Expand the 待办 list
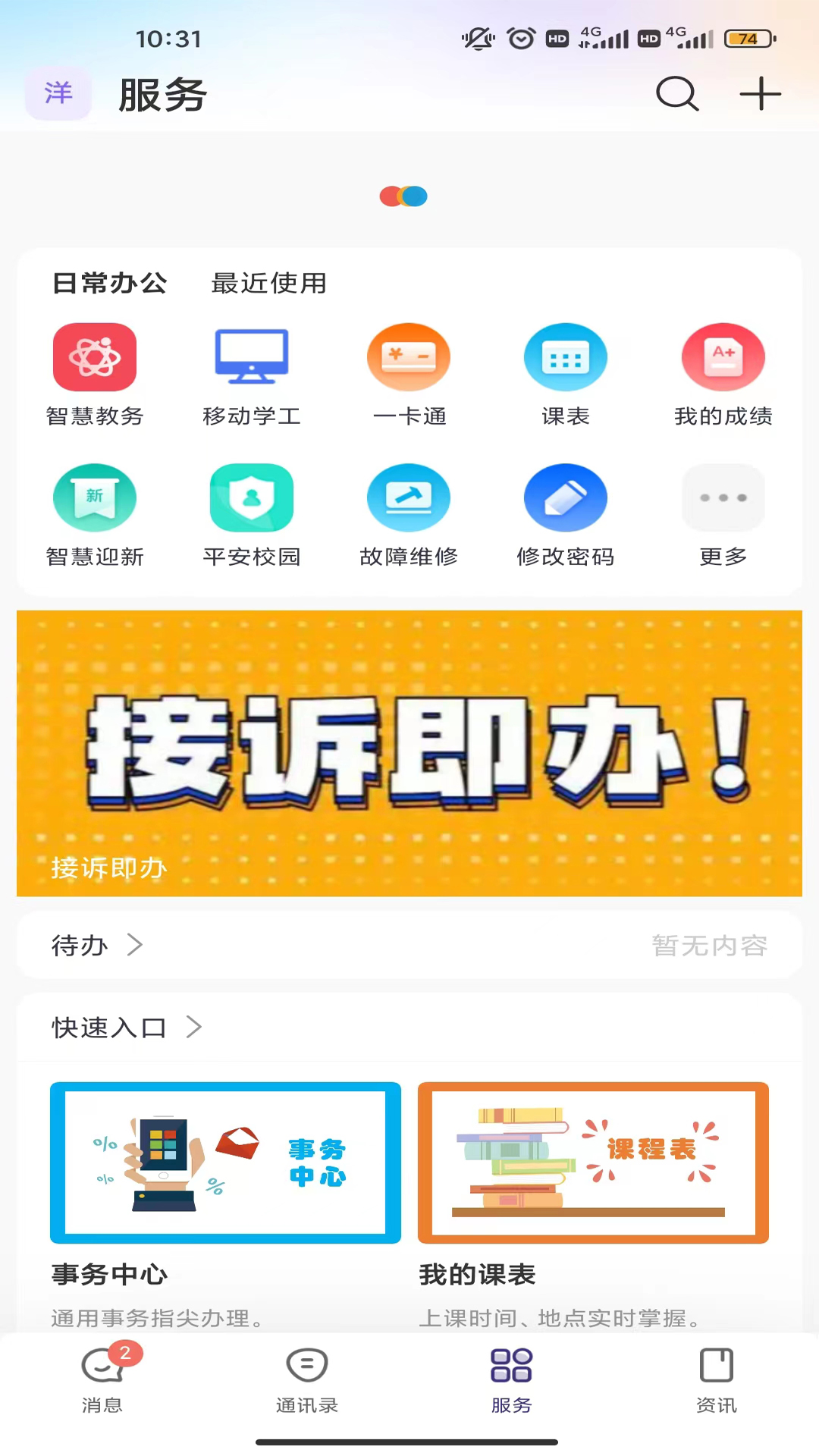This screenshot has width=819, height=1456. point(97,945)
